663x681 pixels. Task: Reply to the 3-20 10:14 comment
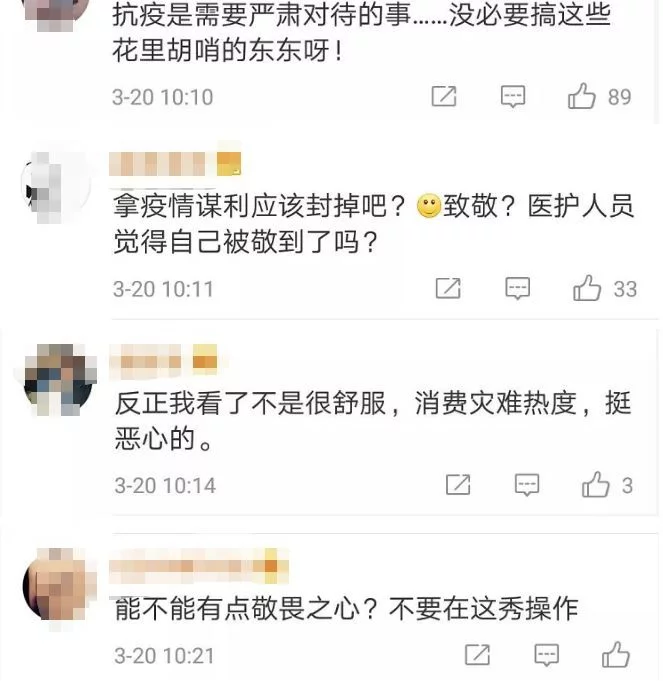tap(527, 485)
